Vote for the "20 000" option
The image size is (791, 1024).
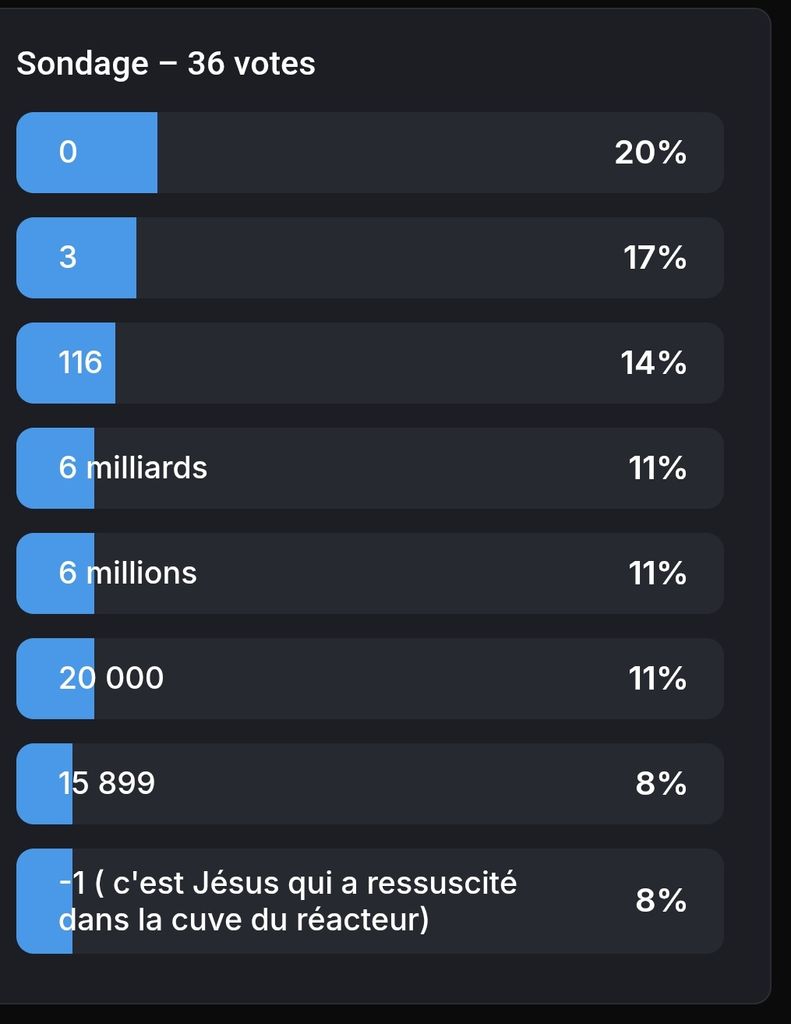point(369,678)
